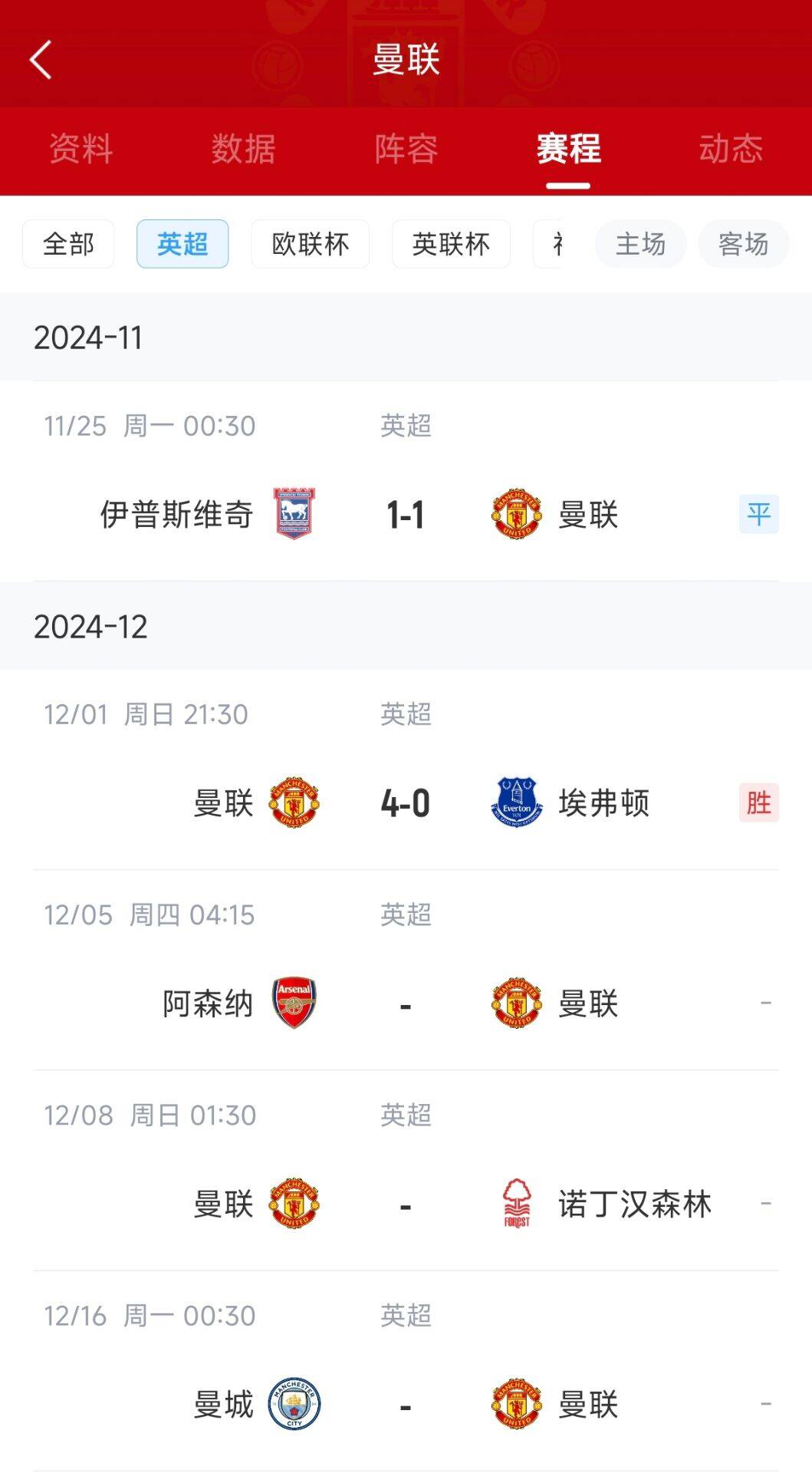The width and height of the screenshot is (812, 1473).
Task: Open the 曼城 vs 曼联 fixture
Action: tap(406, 1404)
